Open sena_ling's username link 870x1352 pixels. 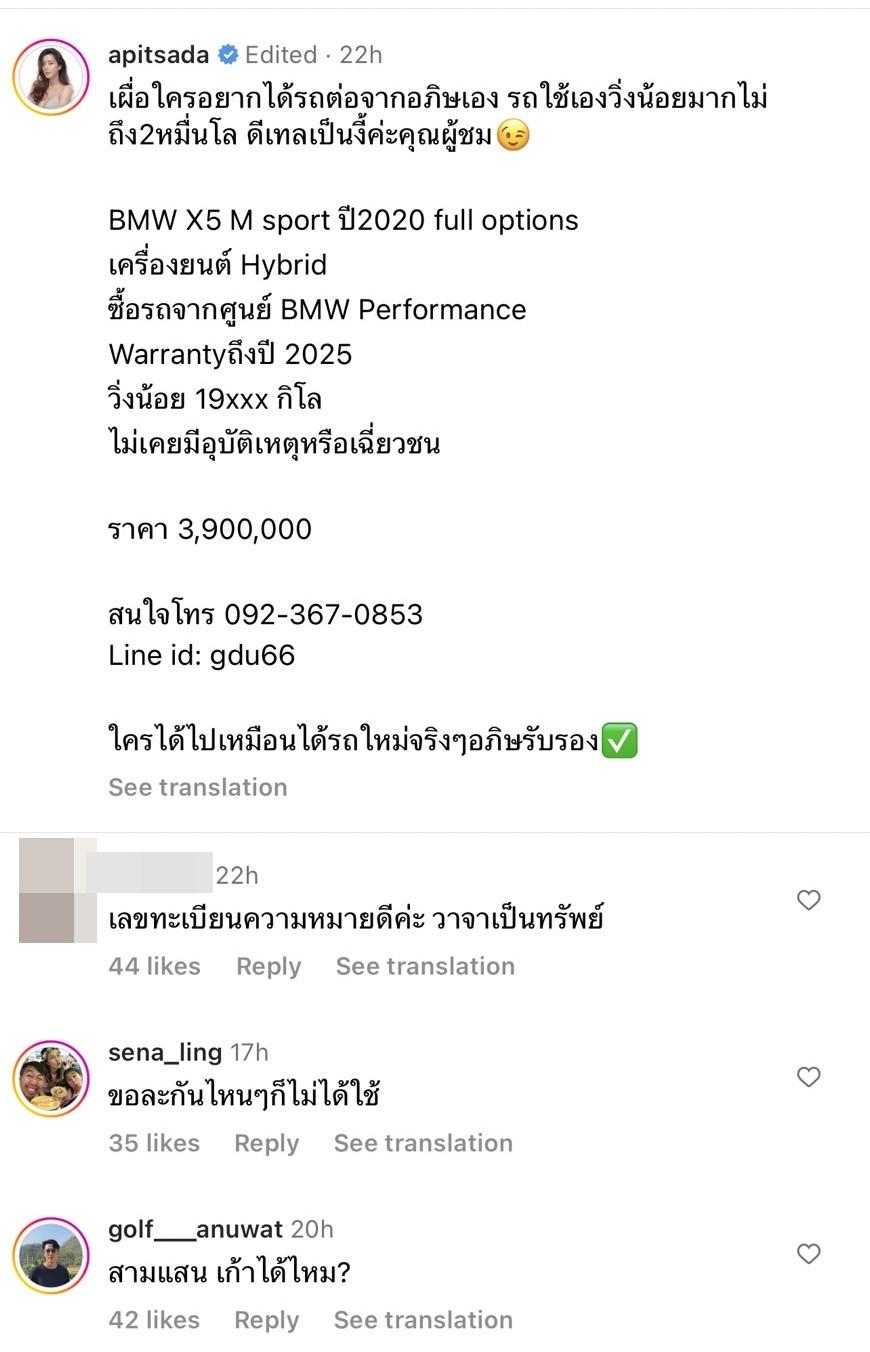point(164,1052)
